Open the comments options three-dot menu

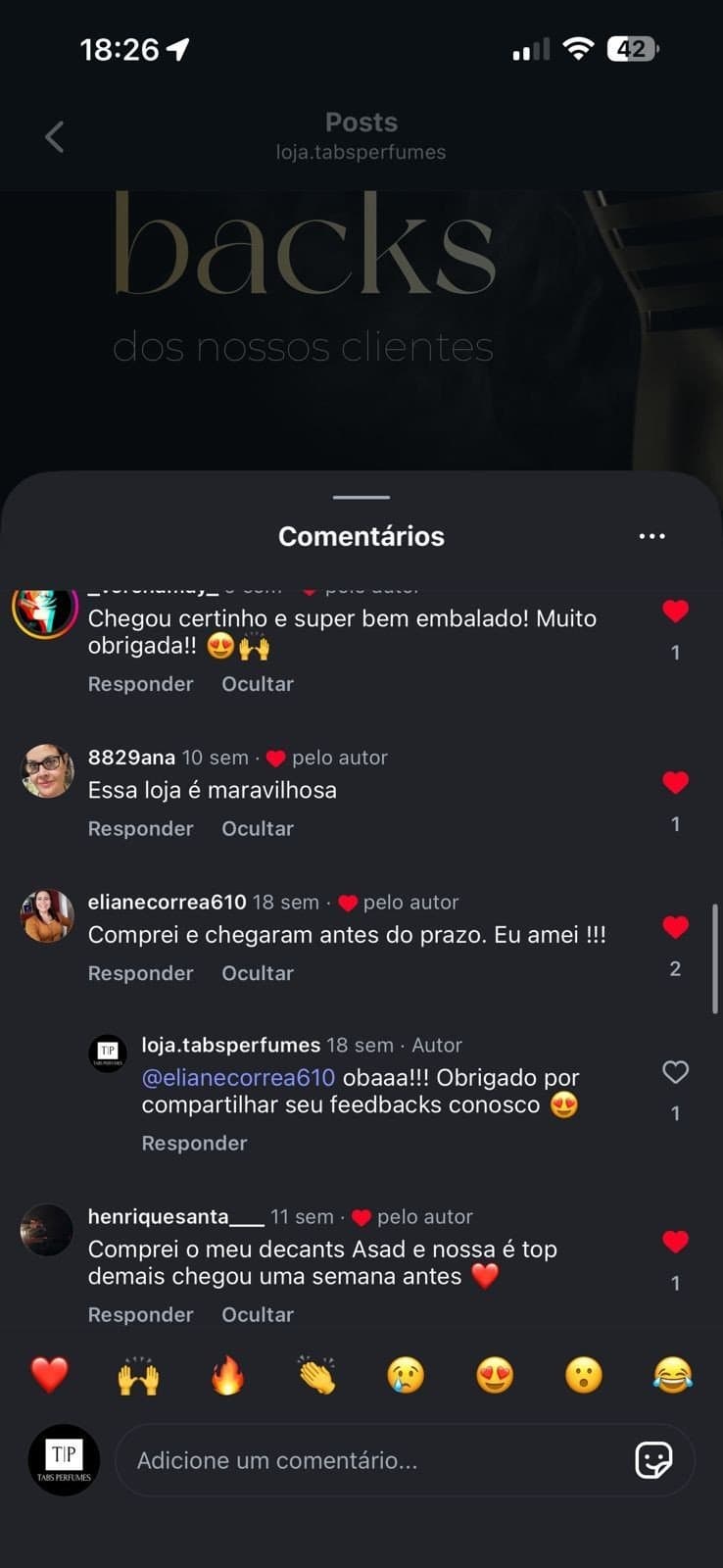coord(651,536)
